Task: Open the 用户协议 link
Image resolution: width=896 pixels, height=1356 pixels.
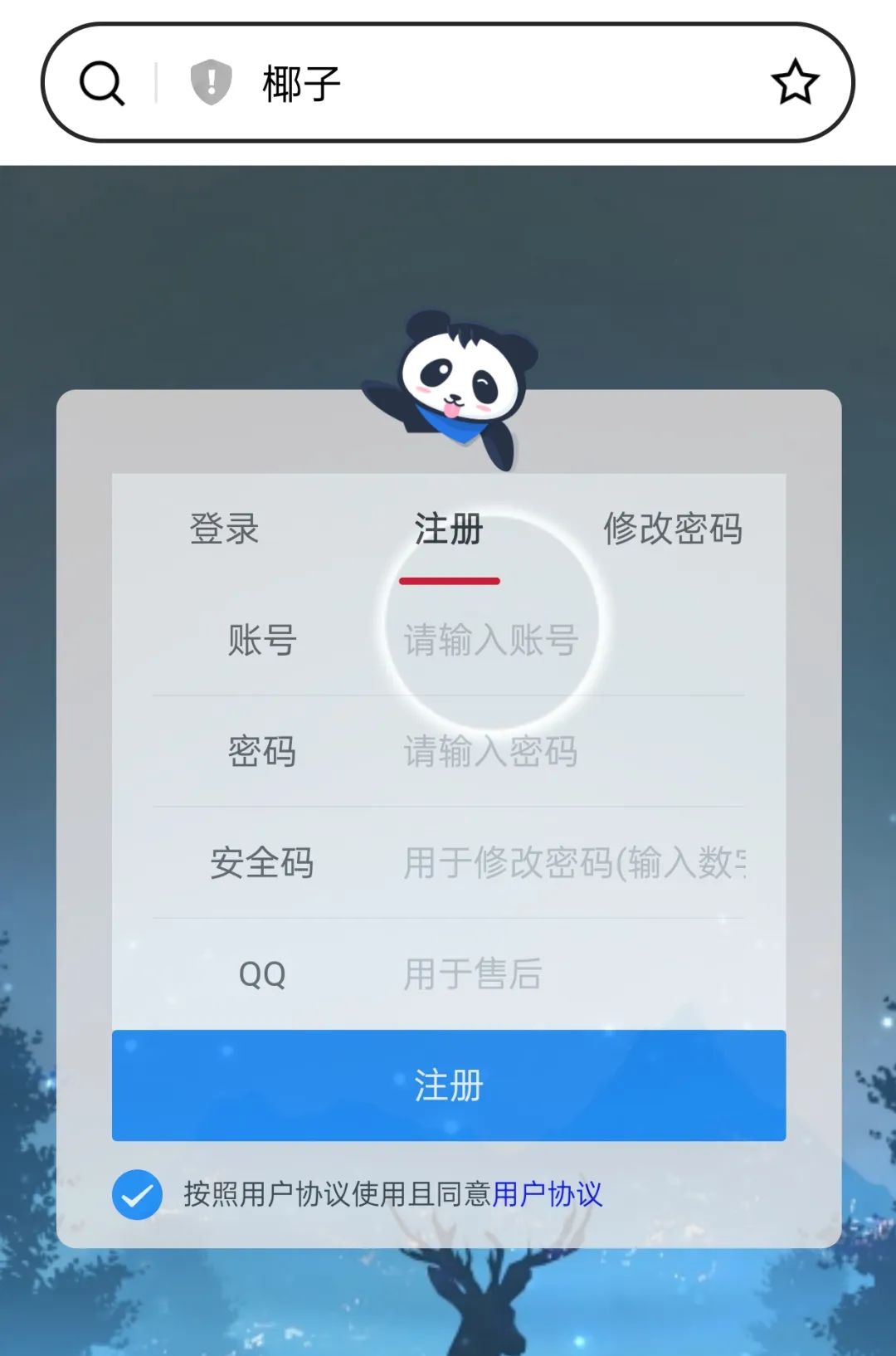Action: (548, 1194)
